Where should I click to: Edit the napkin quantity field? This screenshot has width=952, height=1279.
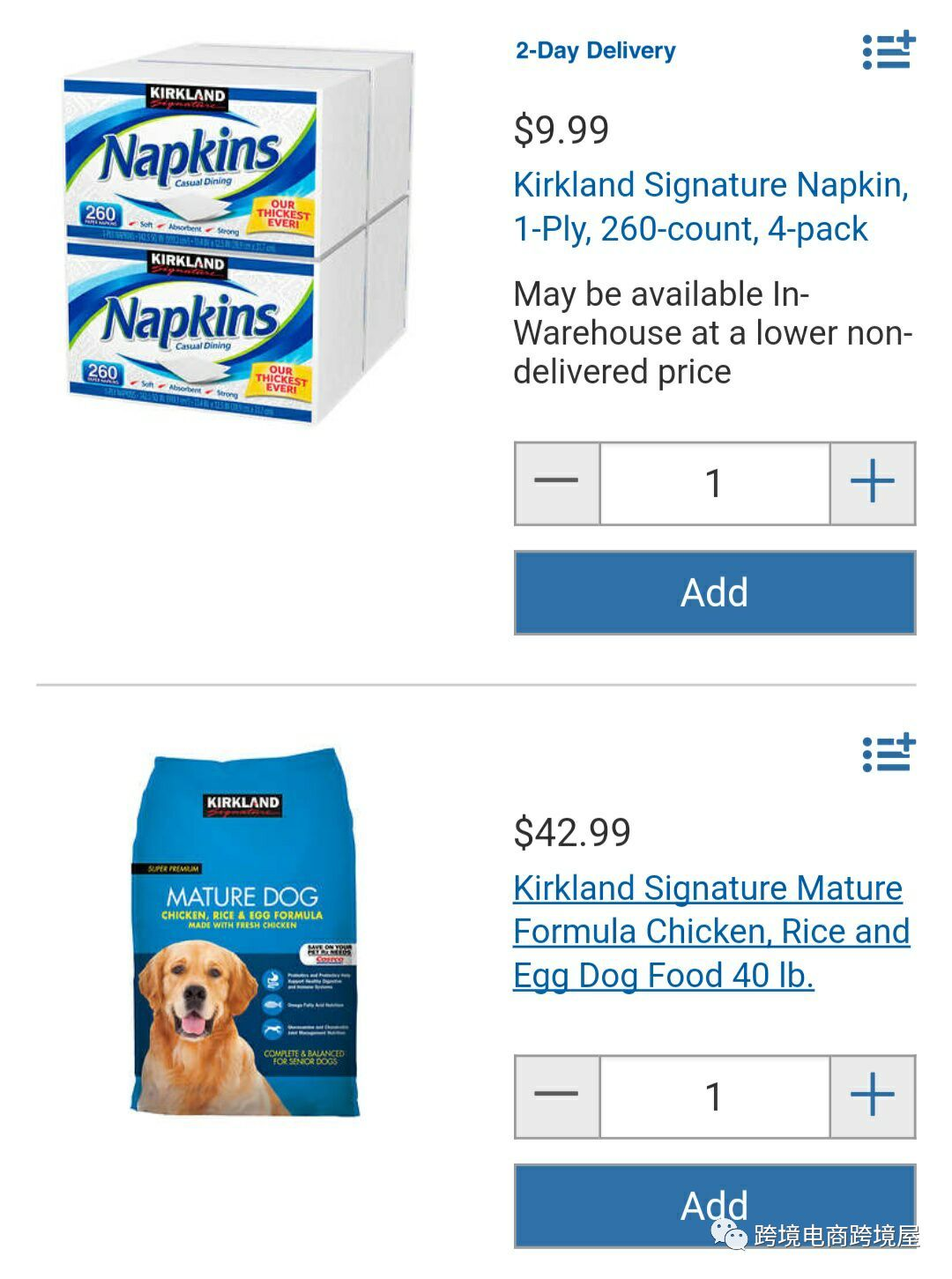tap(714, 483)
